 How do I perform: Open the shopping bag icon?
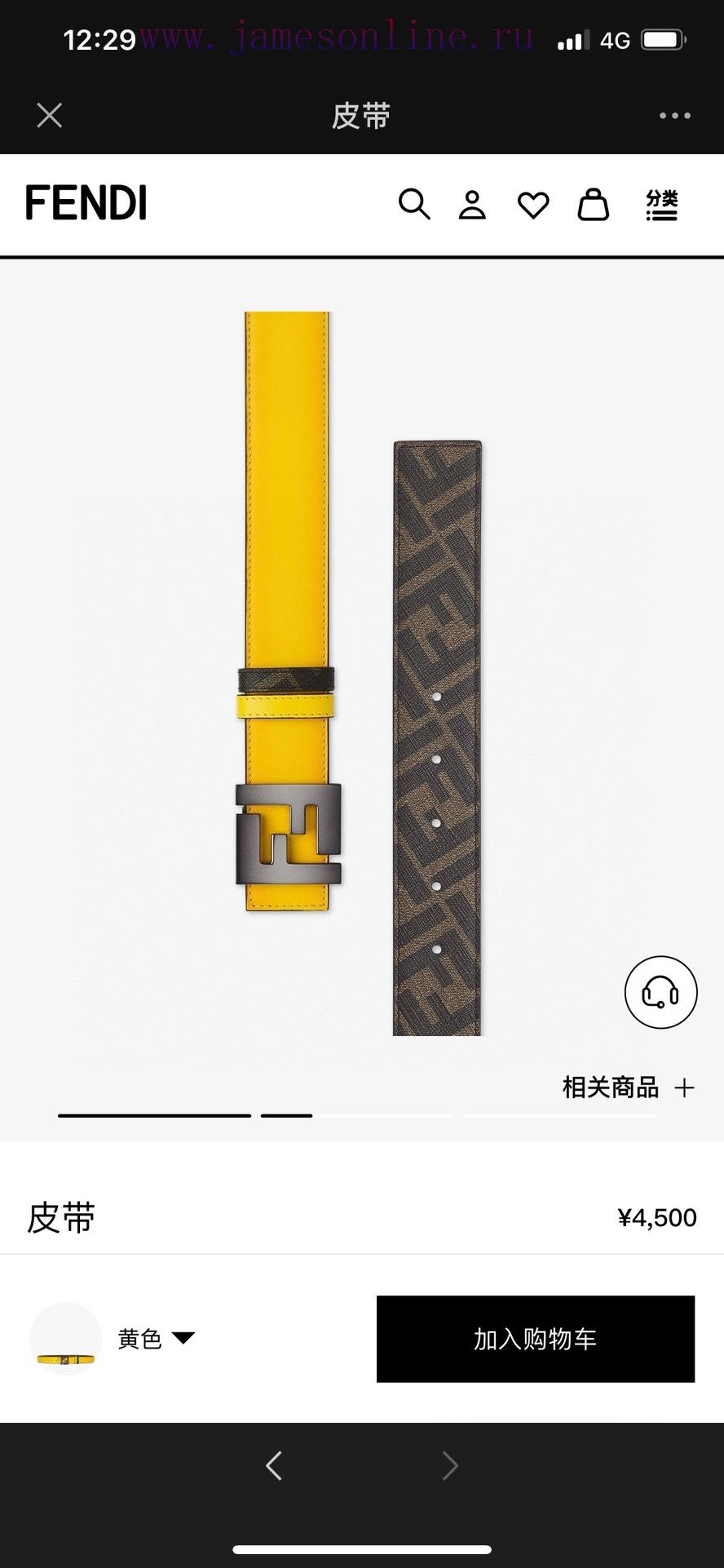point(594,204)
